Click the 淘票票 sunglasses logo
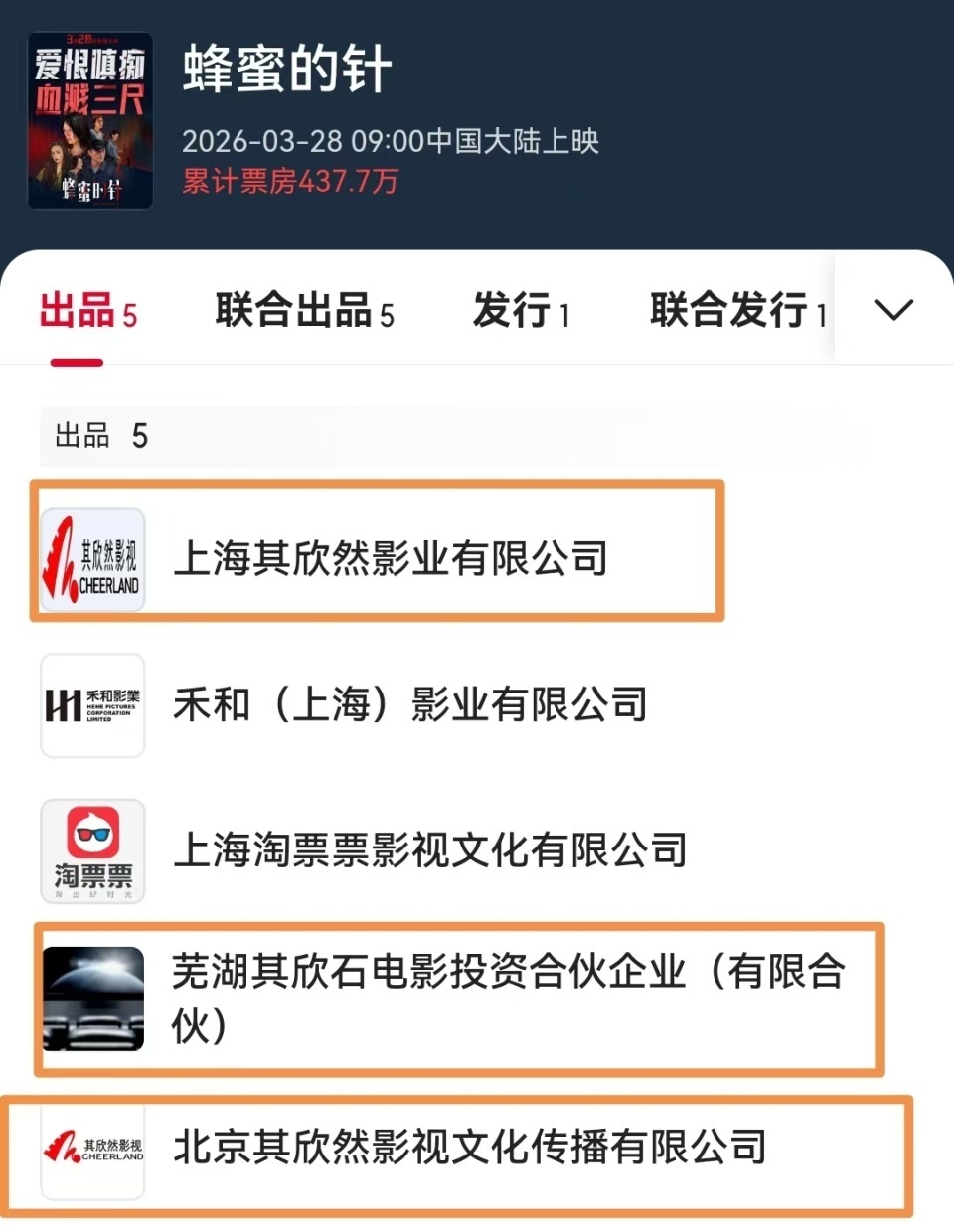 (91, 851)
